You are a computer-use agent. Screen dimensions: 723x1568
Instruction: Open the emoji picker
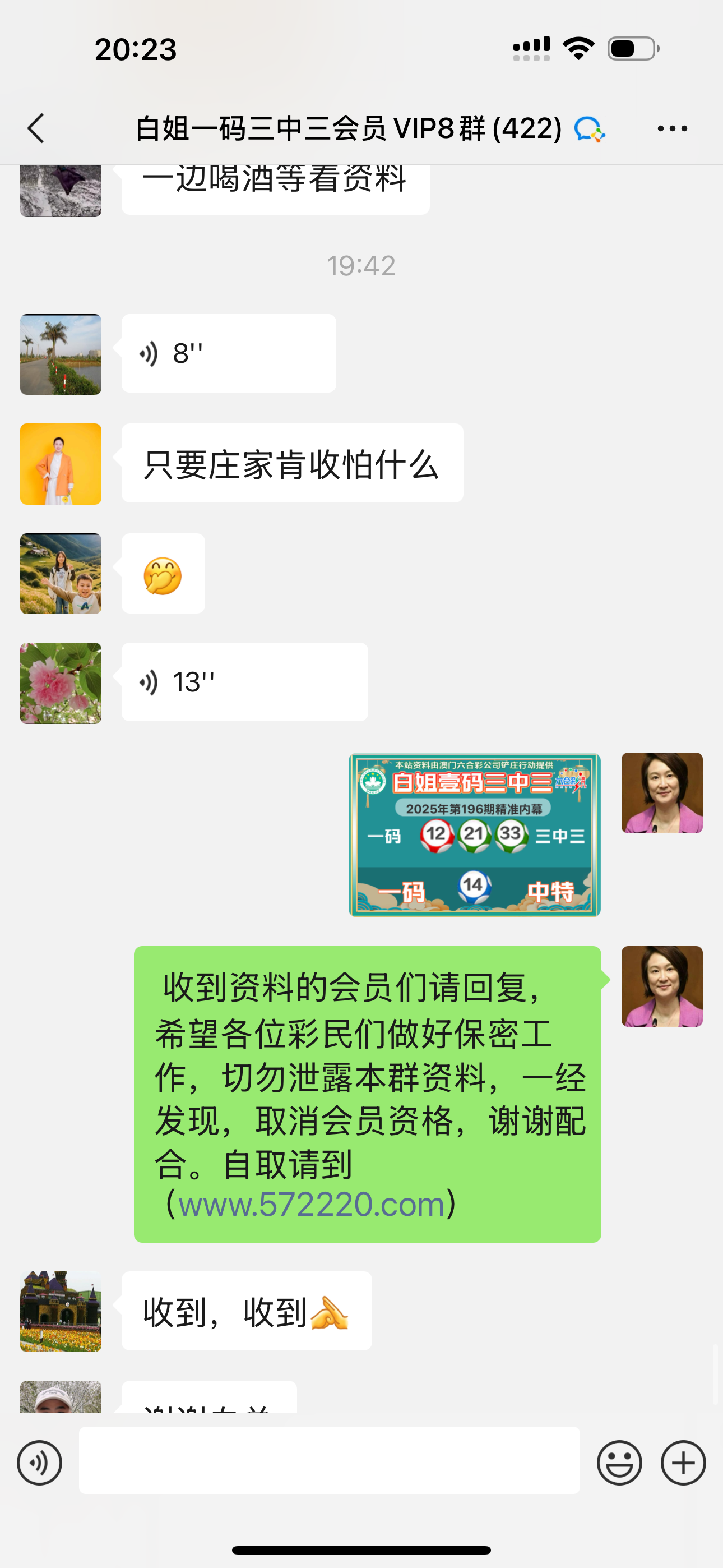click(619, 1463)
